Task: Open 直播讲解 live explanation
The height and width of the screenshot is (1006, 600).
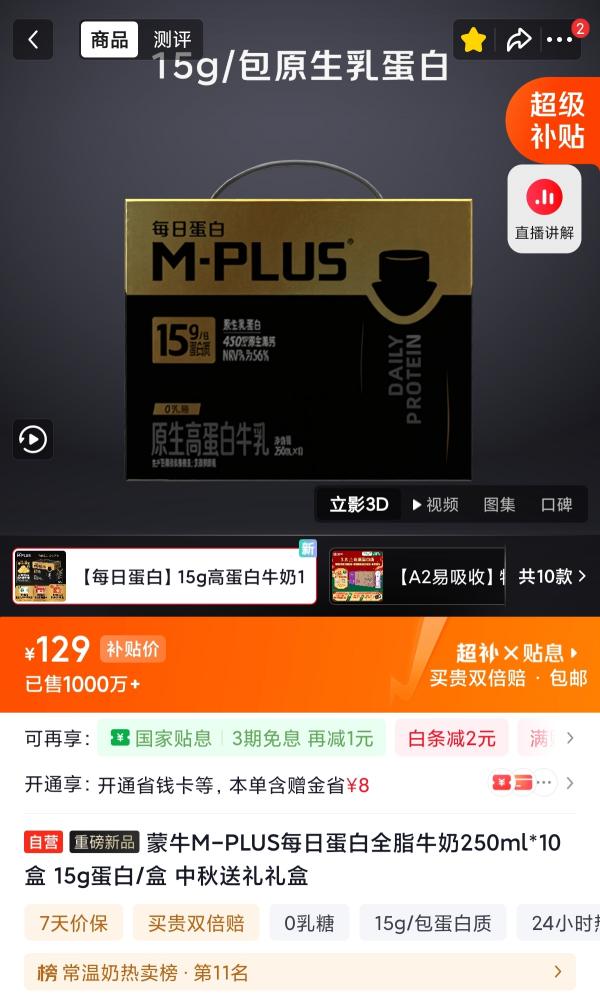Action: pyautogui.click(x=544, y=209)
